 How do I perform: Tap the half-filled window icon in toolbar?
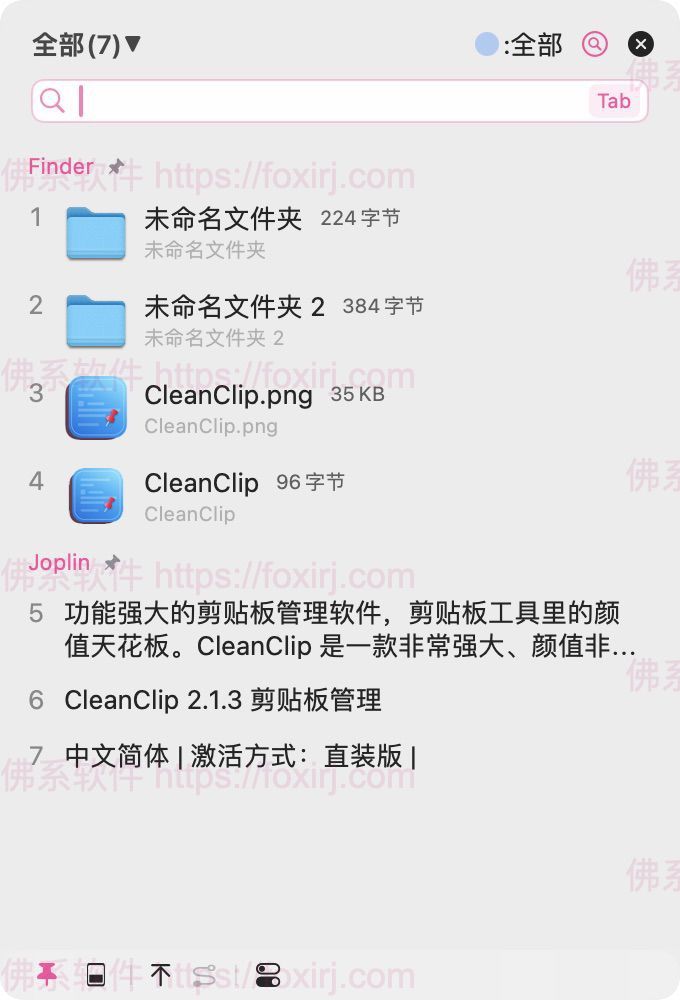96,974
